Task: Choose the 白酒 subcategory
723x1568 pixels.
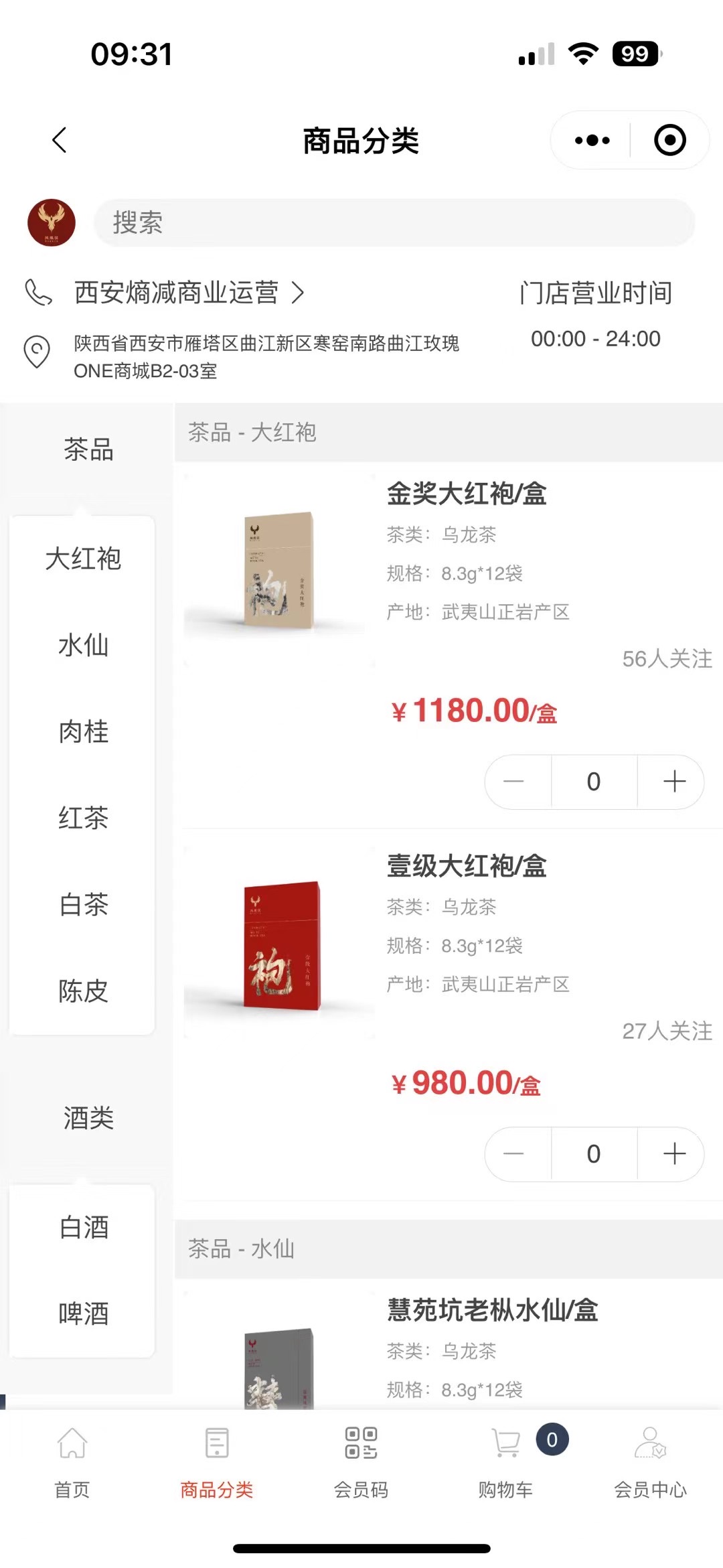Action: 83,1227
